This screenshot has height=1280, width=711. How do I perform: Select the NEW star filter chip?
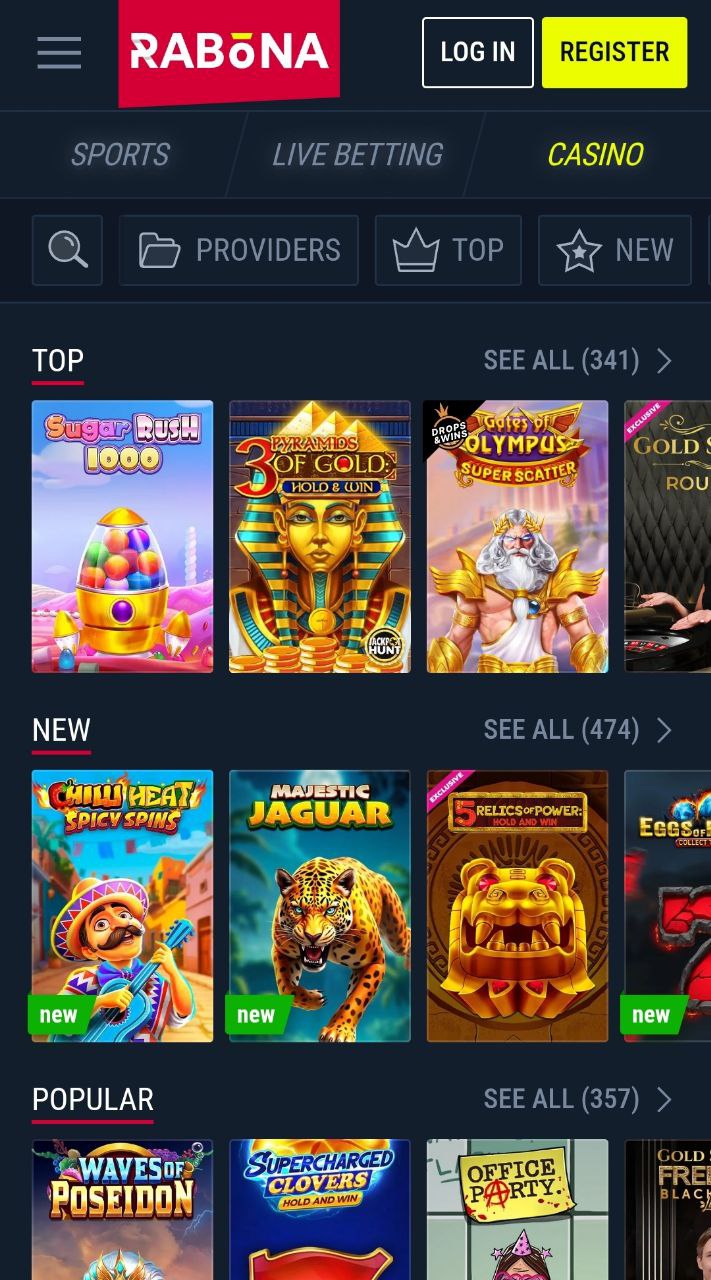pyautogui.click(x=615, y=250)
